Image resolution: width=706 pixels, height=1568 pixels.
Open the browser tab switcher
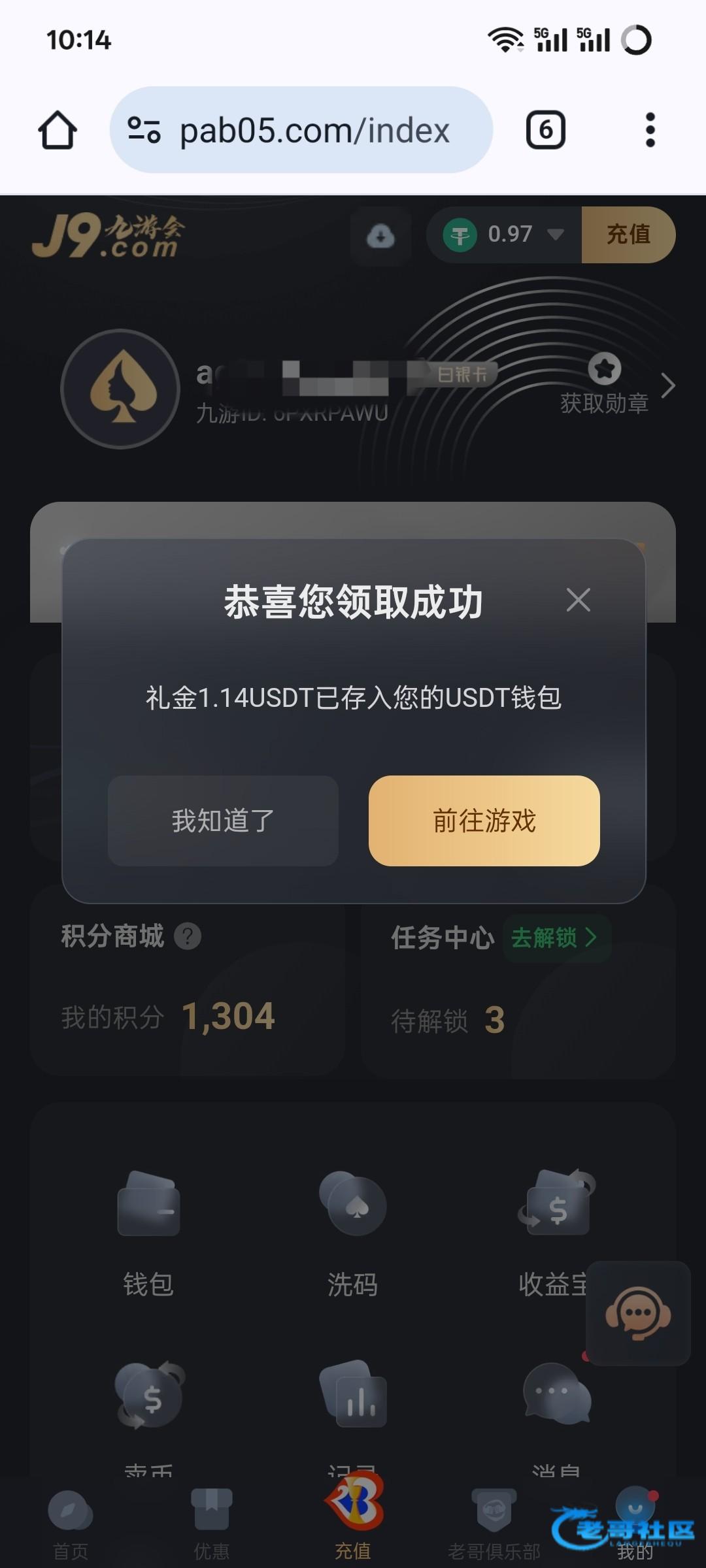(x=545, y=130)
